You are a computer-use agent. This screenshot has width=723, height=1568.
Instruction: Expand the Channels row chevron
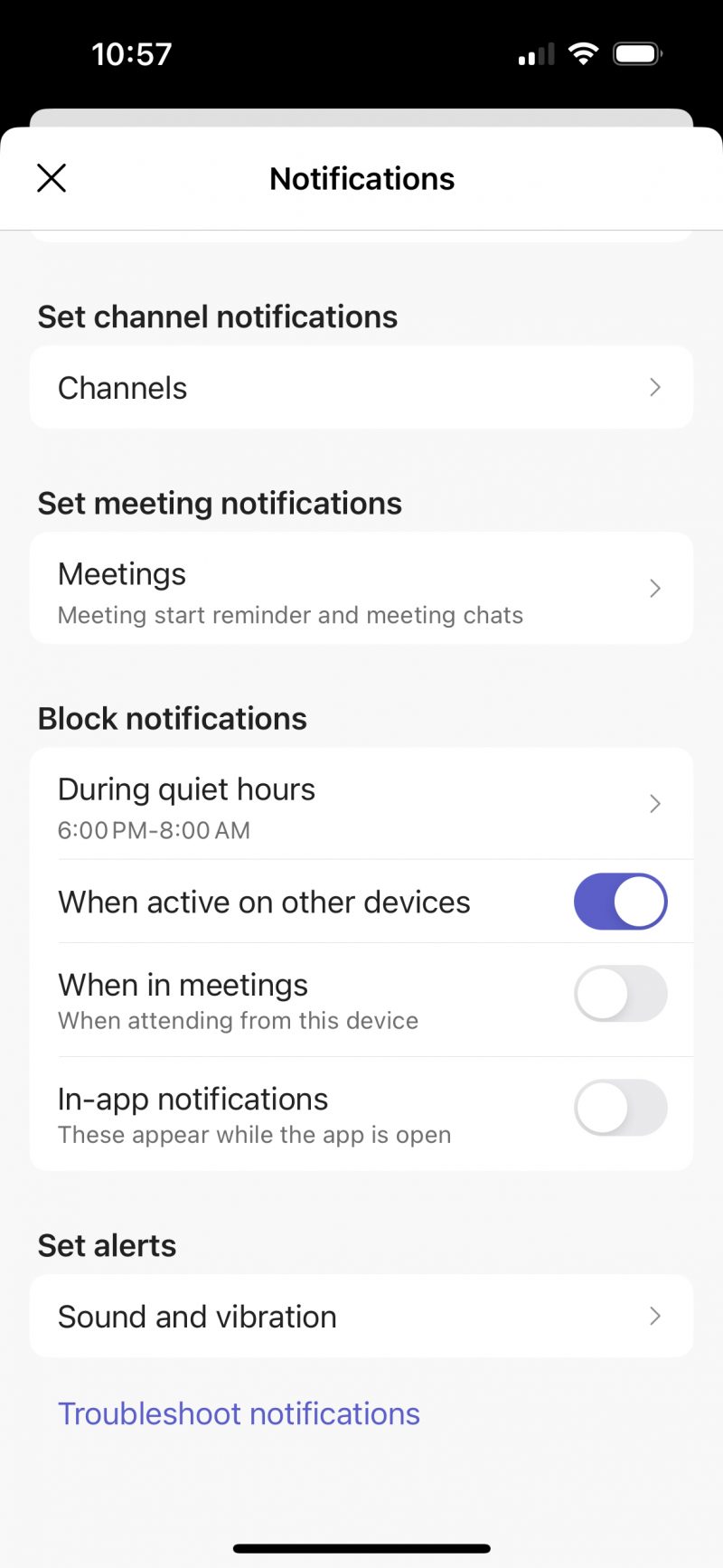pyautogui.click(x=655, y=387)
